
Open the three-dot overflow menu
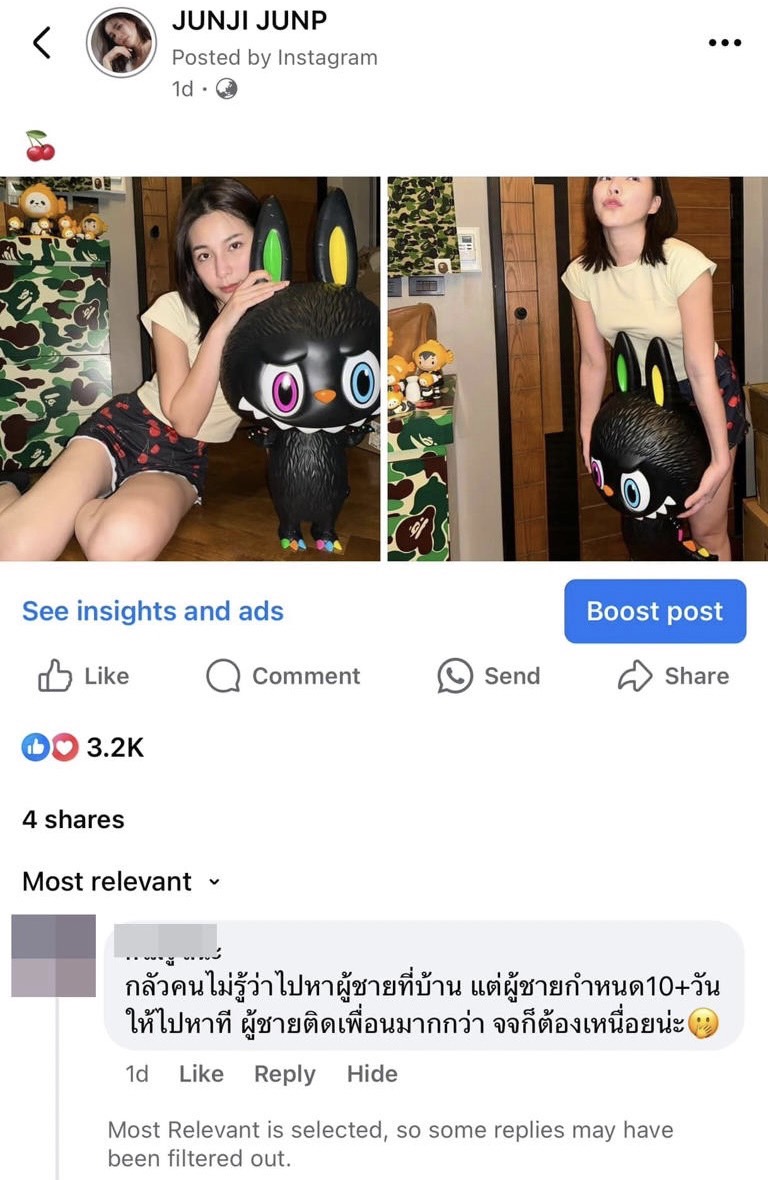(x=724, y=43)
